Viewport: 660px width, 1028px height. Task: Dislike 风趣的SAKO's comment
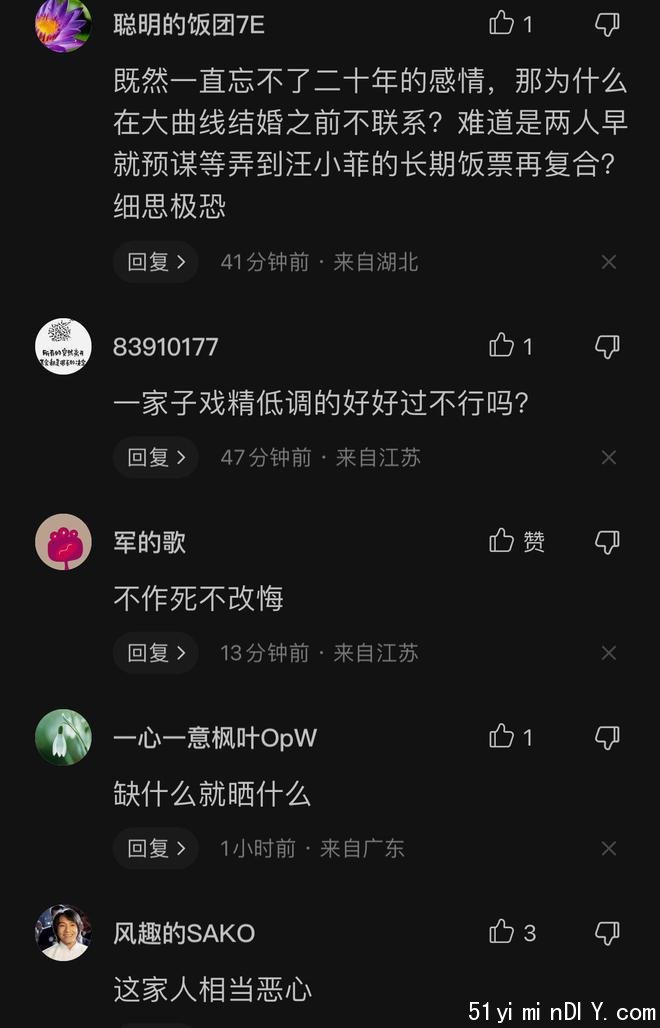click(607, 932)
